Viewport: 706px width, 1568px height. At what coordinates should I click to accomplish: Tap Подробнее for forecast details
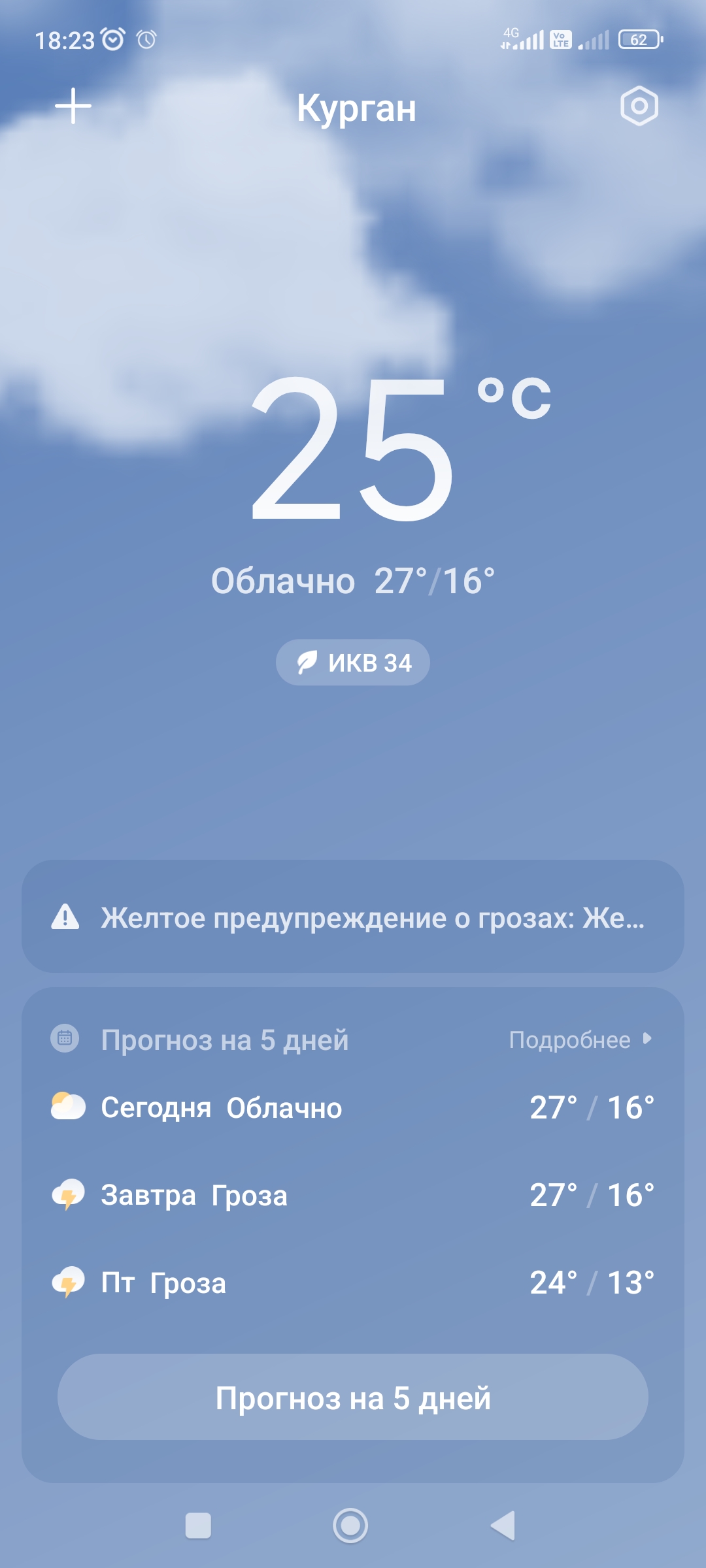pyautogui.click(x=579, y=1039)
